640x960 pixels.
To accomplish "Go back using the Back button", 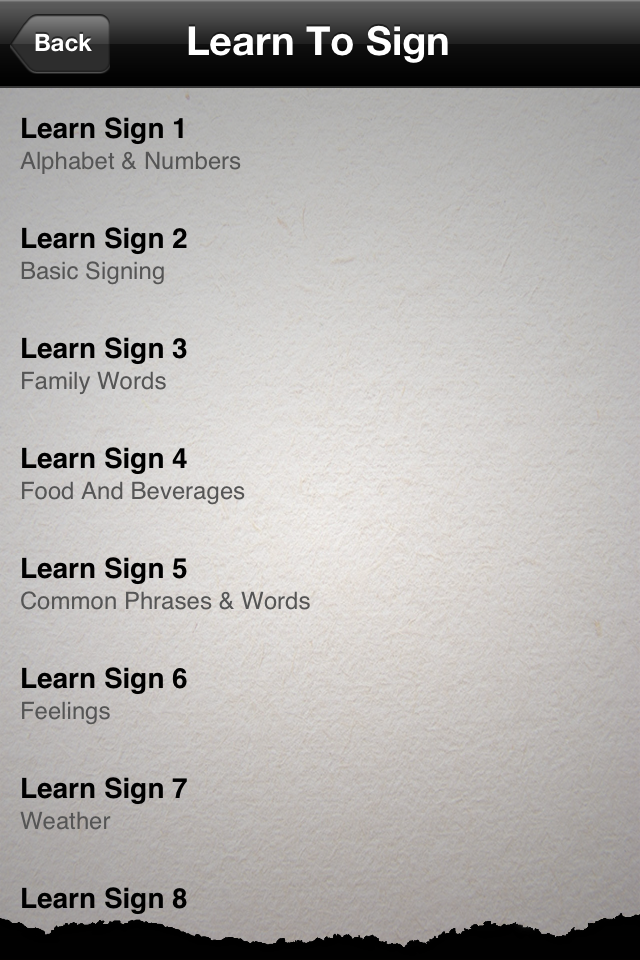I will (60, 44).
